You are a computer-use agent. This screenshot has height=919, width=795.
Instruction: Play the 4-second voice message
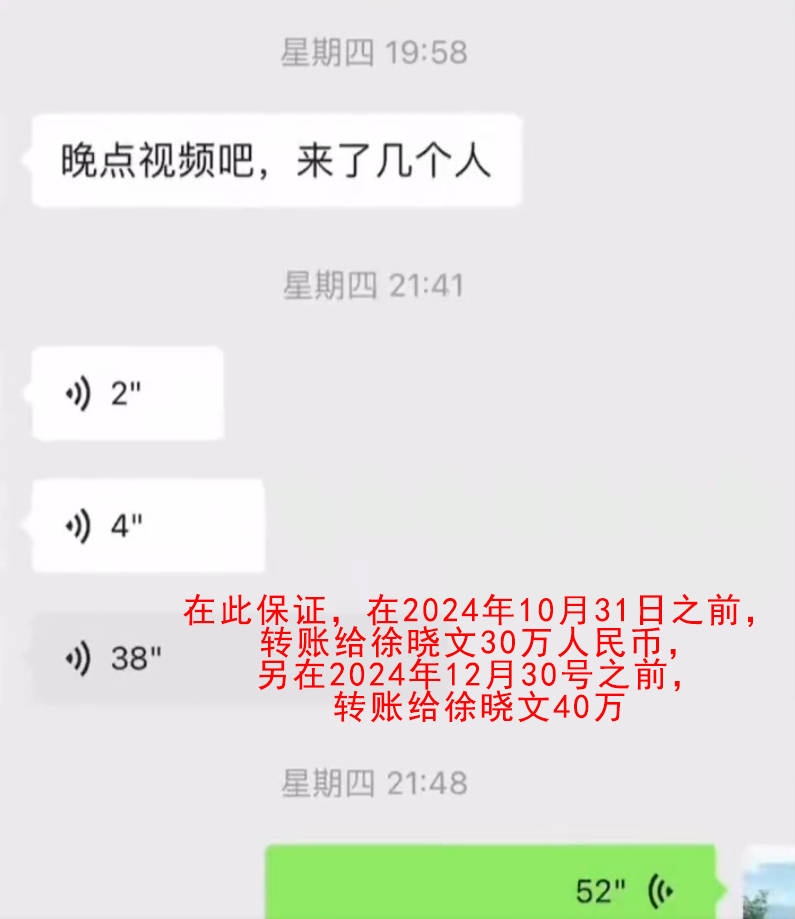(147, 525)
